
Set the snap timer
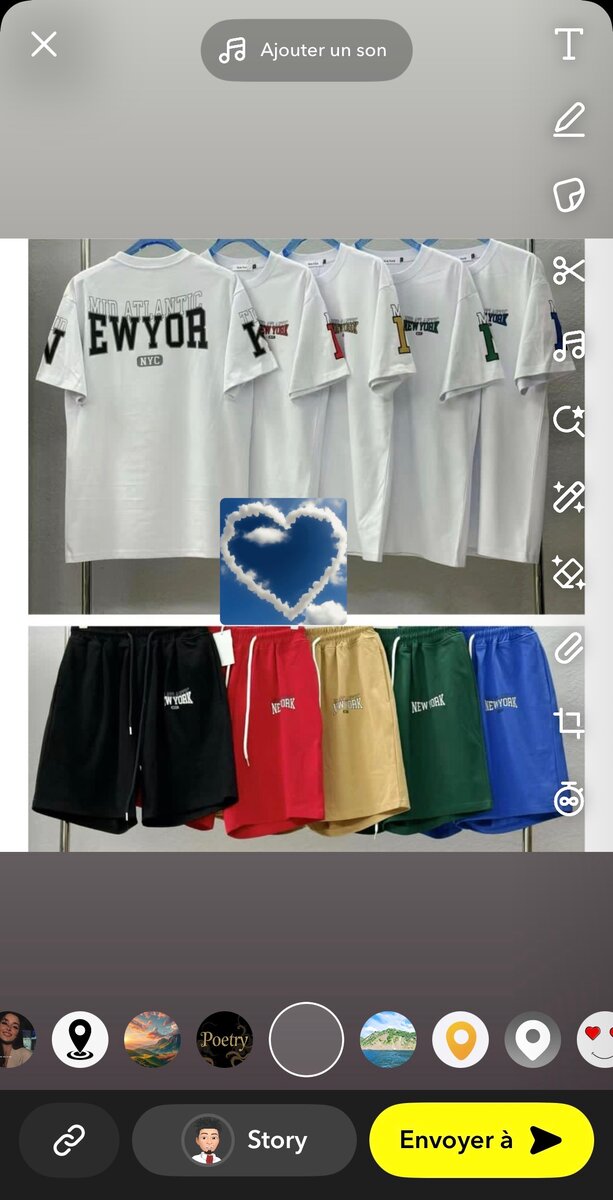(x=569, y=799)
